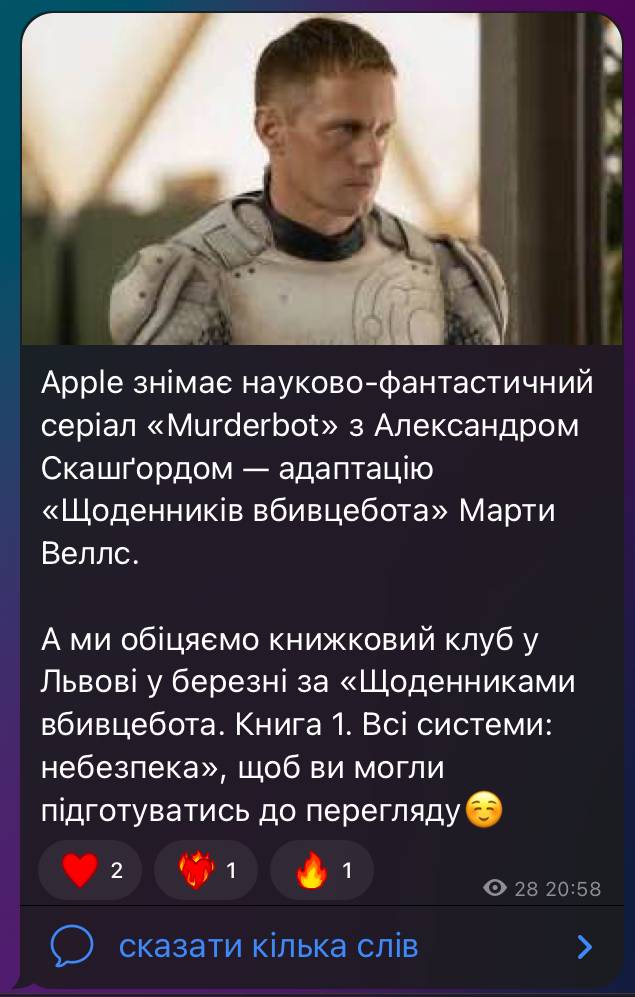
Task: Add the burning heart reaction
Action: [206, 870]
